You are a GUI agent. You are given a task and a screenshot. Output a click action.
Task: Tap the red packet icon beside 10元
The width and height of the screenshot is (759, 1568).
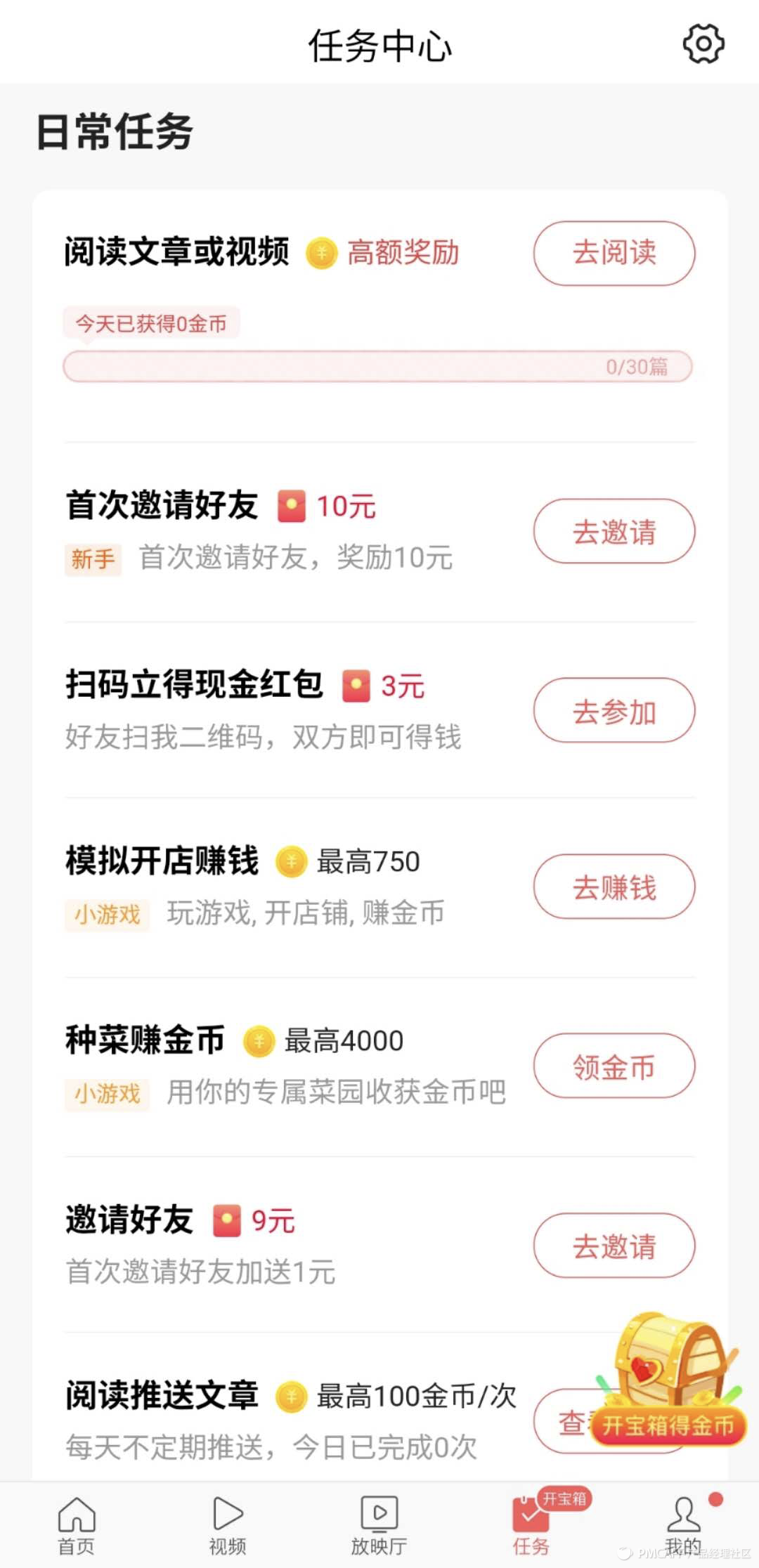pos(292,504)
